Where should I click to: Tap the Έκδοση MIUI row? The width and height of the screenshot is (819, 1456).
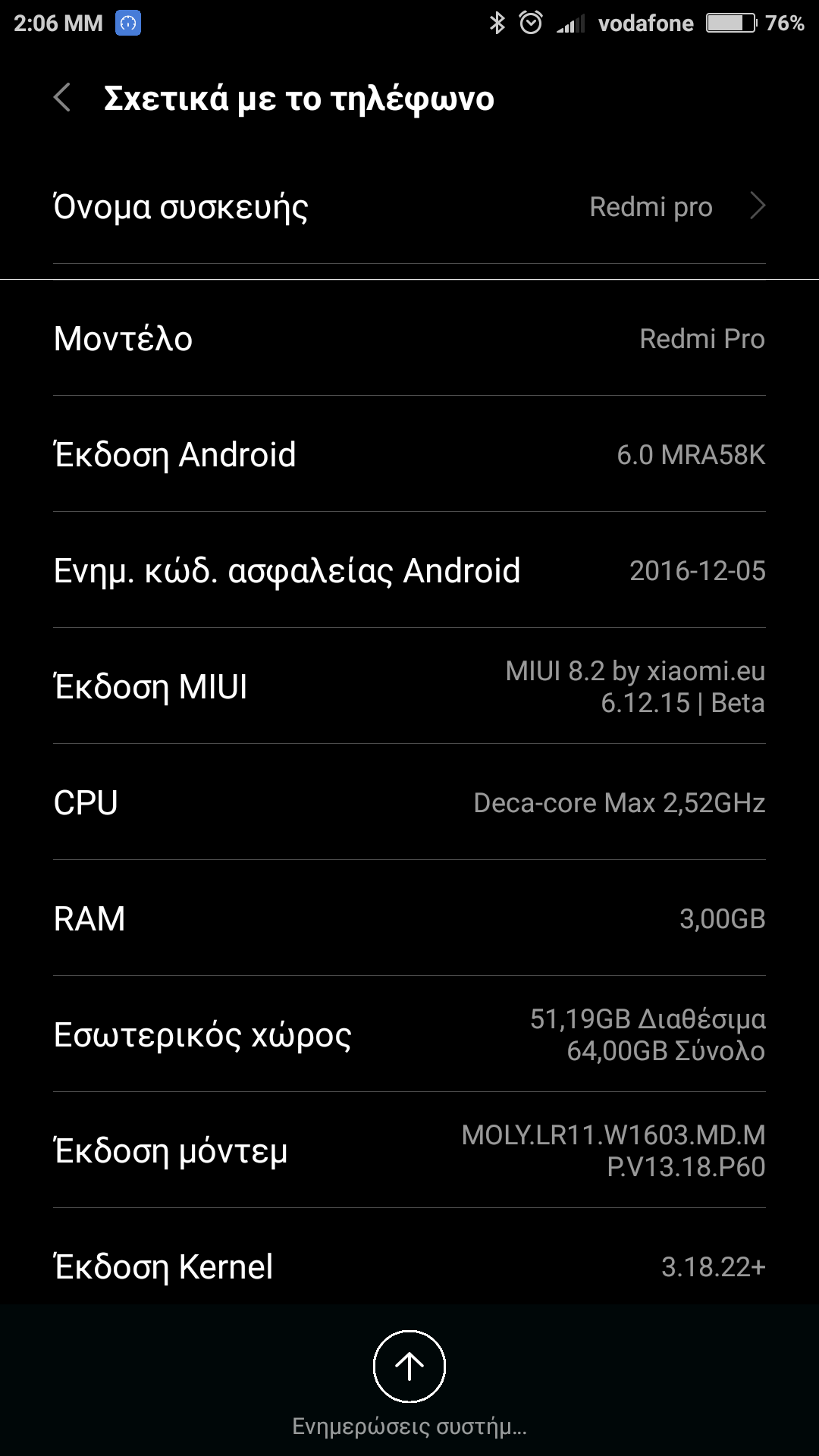coord(409,686)
